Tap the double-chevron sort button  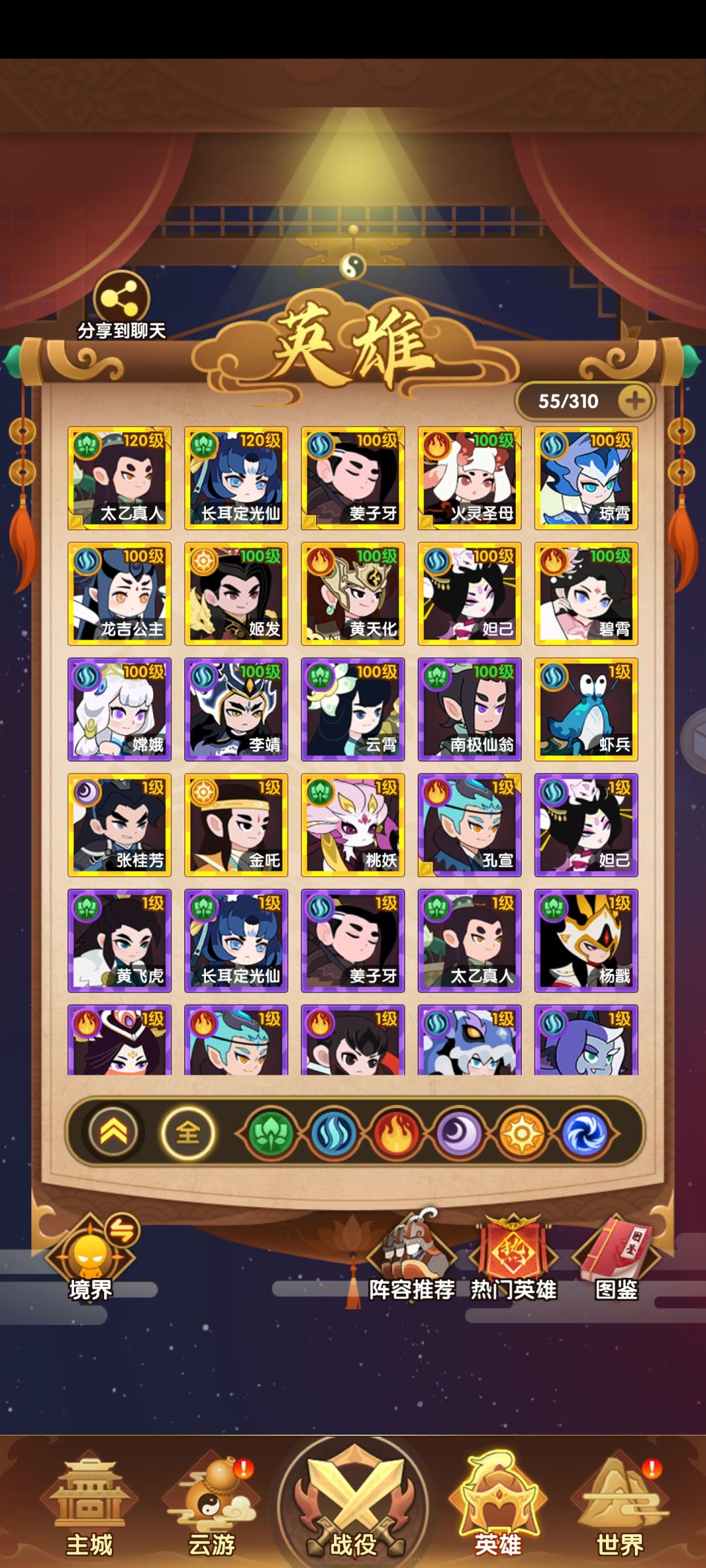pos(113,1132)
